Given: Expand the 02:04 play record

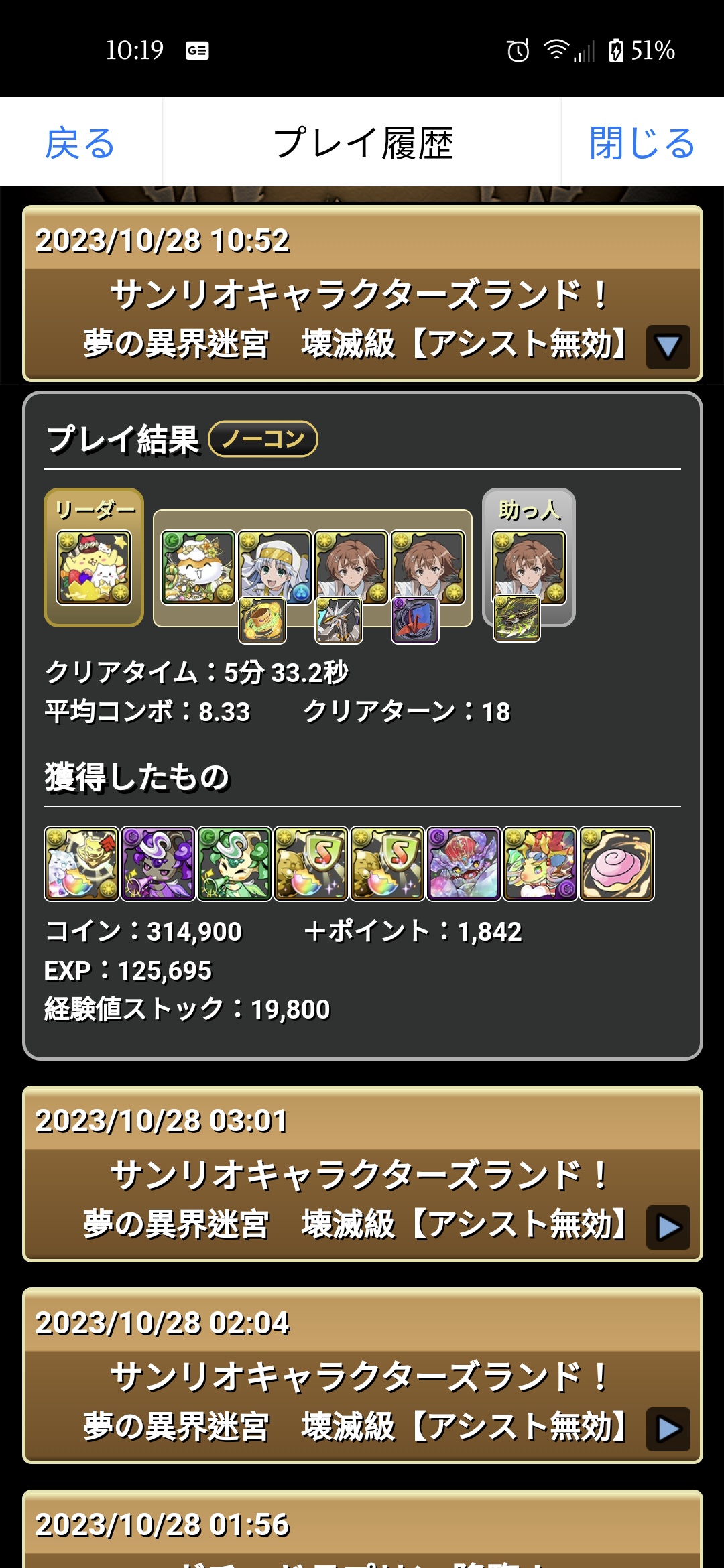Looking at the screenshot, I should point(668,1429).
